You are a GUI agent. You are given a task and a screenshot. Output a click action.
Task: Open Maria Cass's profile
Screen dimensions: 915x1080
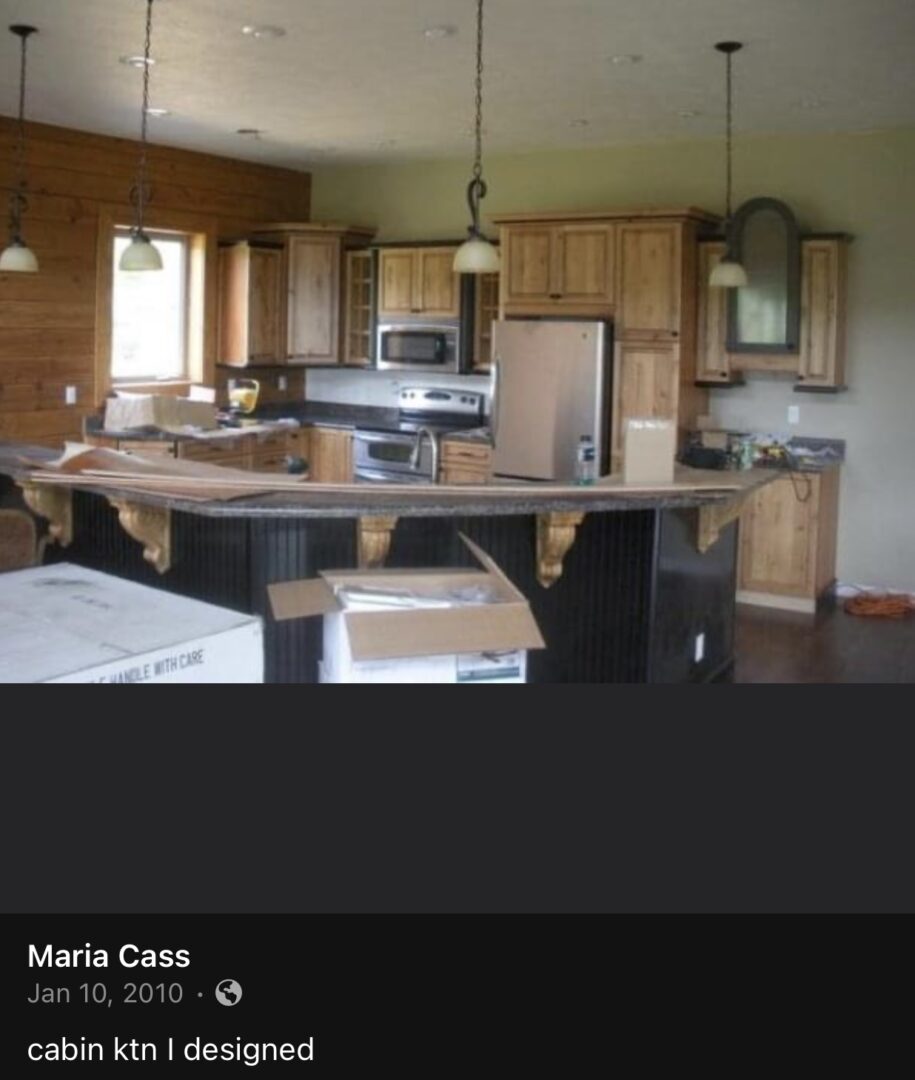(108, 956)
